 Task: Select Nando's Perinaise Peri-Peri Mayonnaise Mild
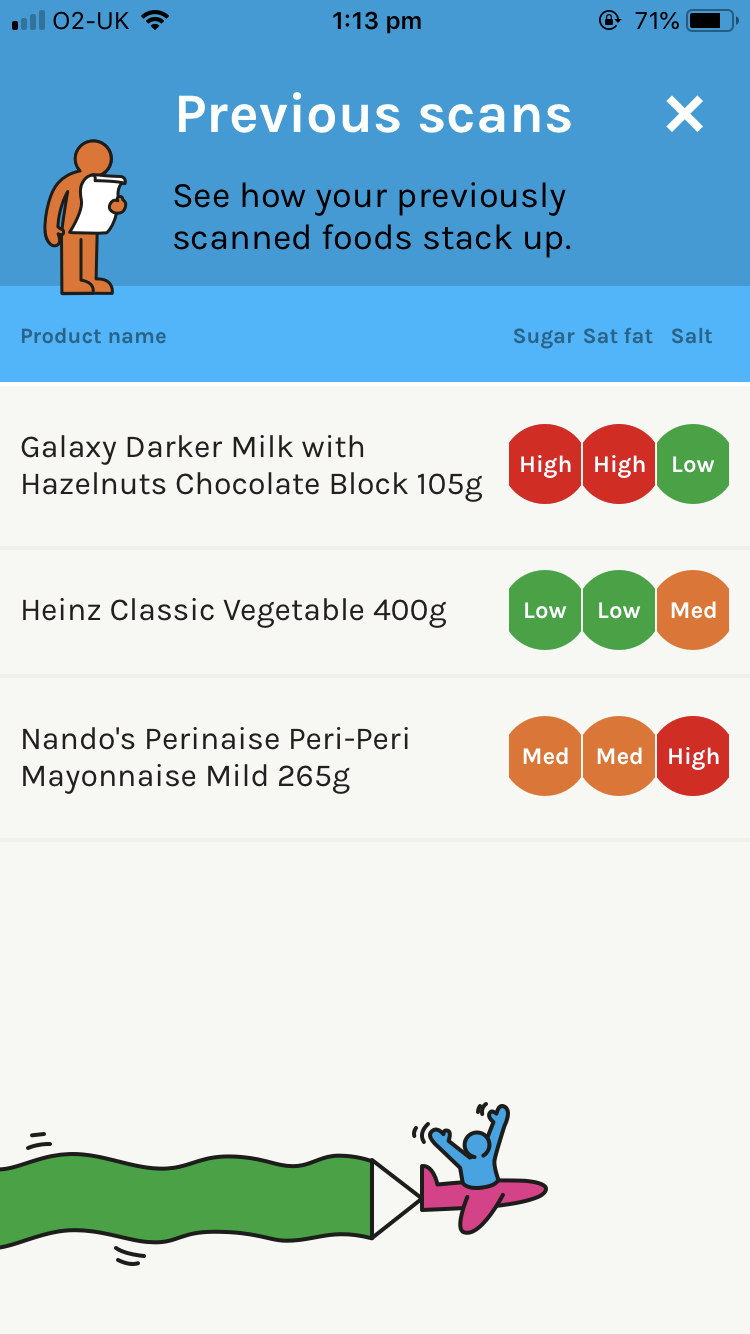click(x=215, y=758)
